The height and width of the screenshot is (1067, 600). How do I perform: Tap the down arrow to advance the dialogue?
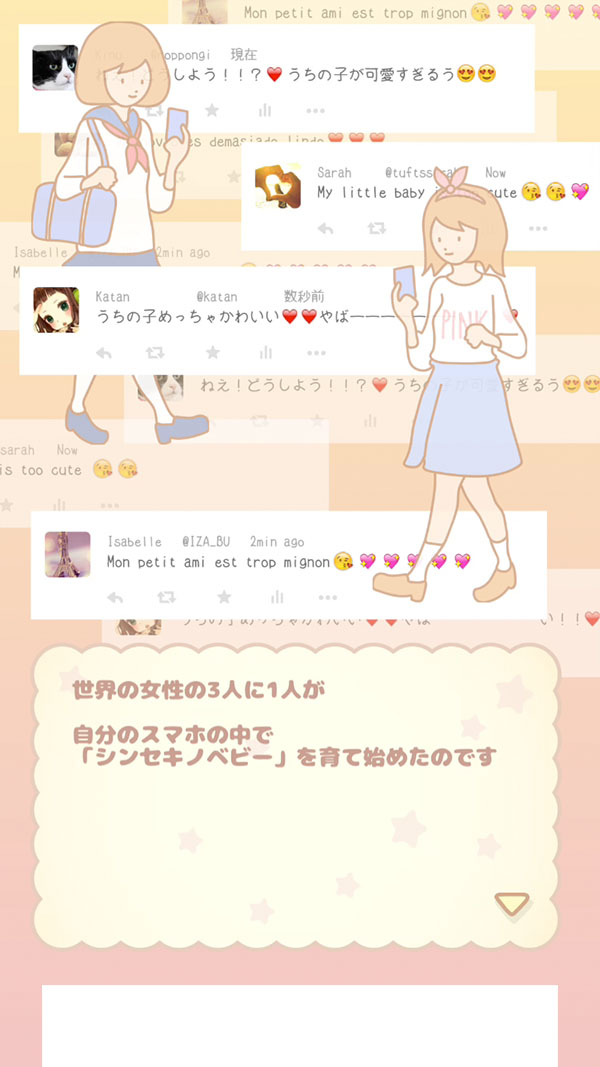pyautogui.click(x=512, y=903)
